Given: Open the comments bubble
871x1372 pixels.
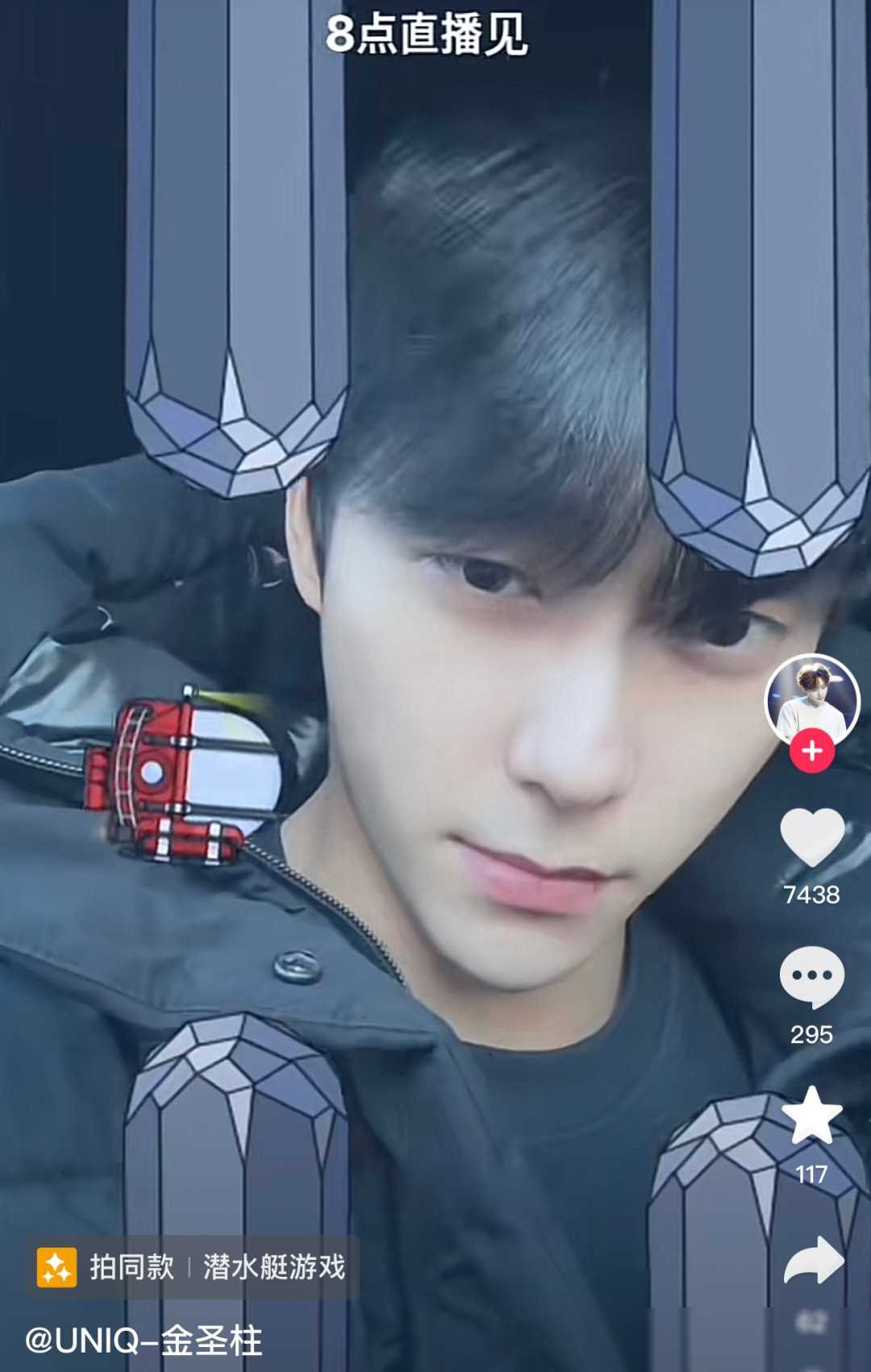Looking at the screenshot, I should 811,977.
